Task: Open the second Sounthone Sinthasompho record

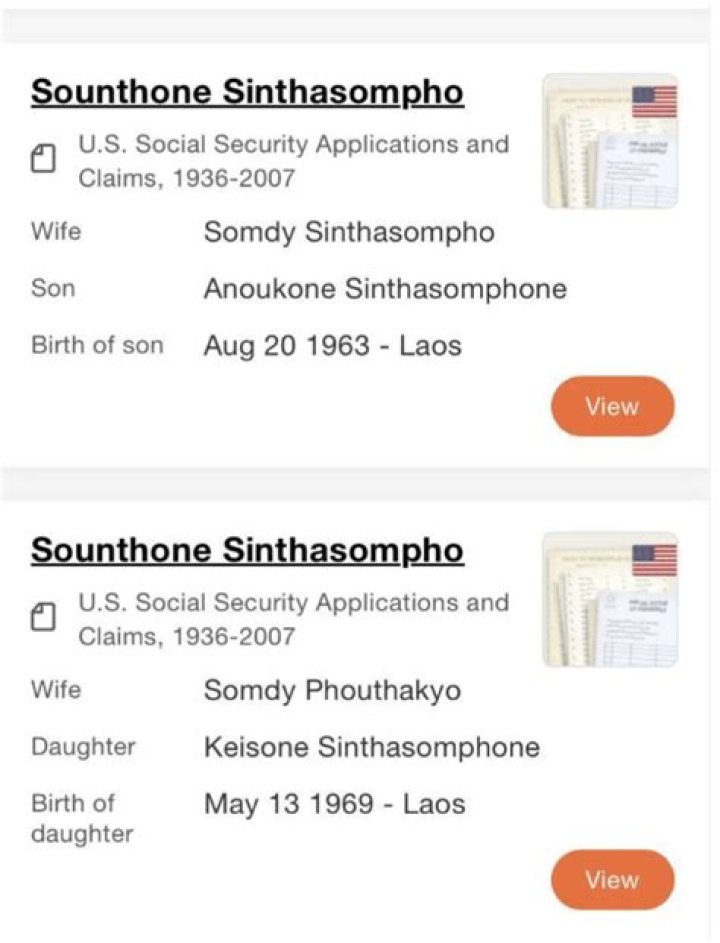Action: pos(246,549)
